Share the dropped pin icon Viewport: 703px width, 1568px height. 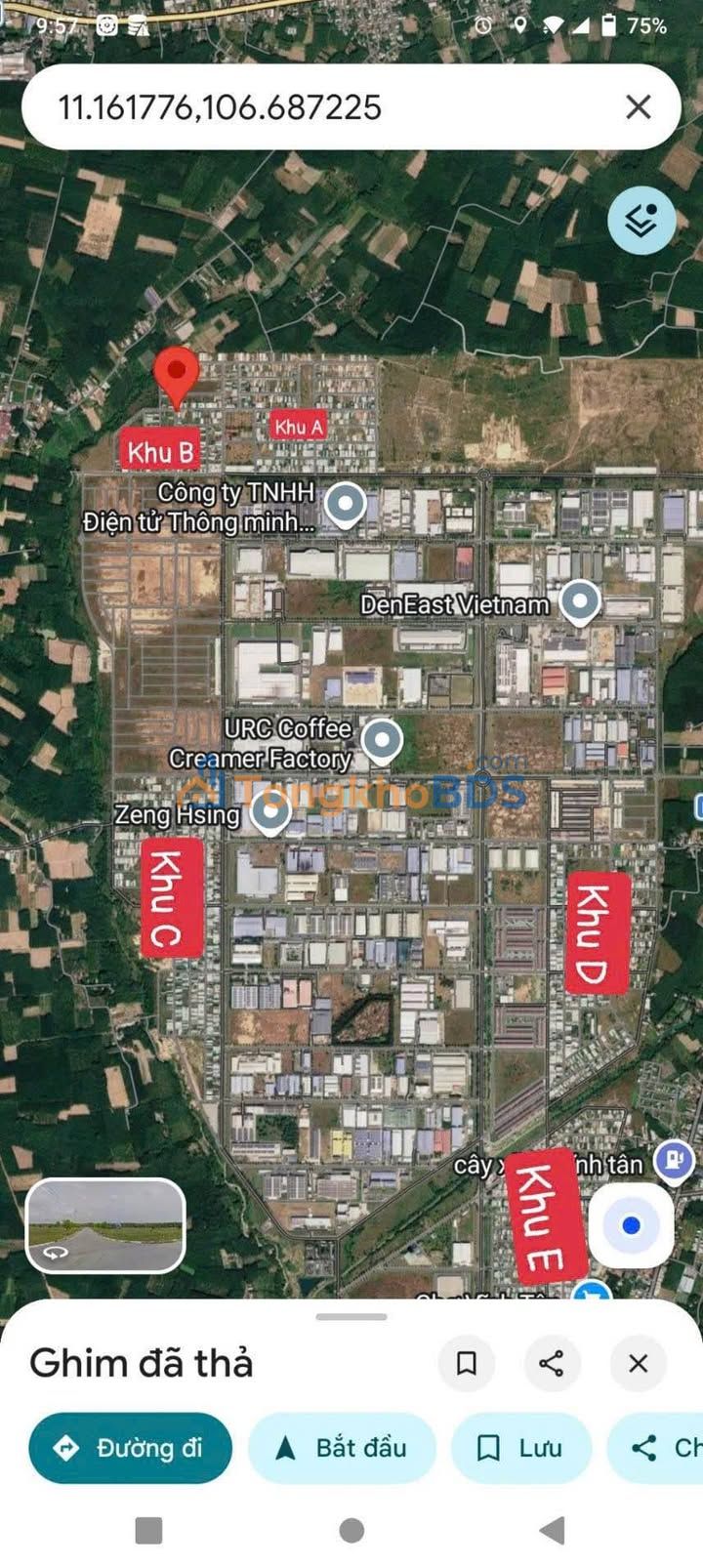coord(552,1363)
